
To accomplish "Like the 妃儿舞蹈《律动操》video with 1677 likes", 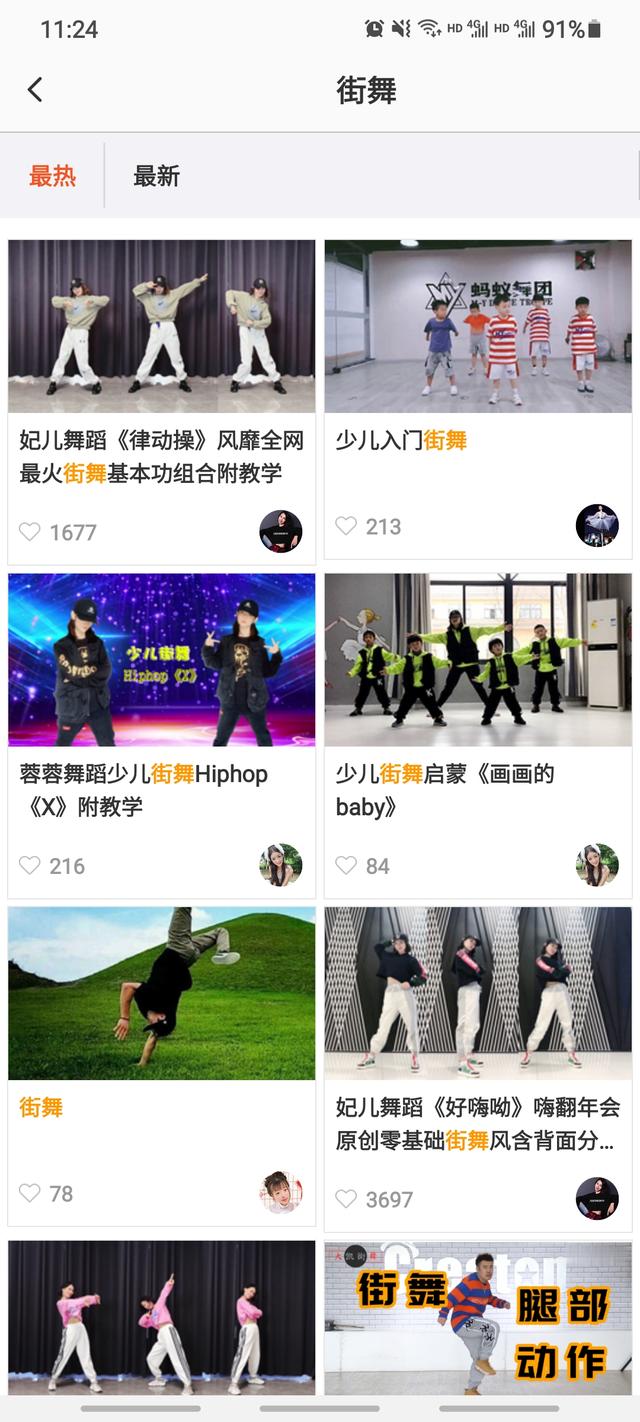I will pyautogui.click(x=30, y=531).
